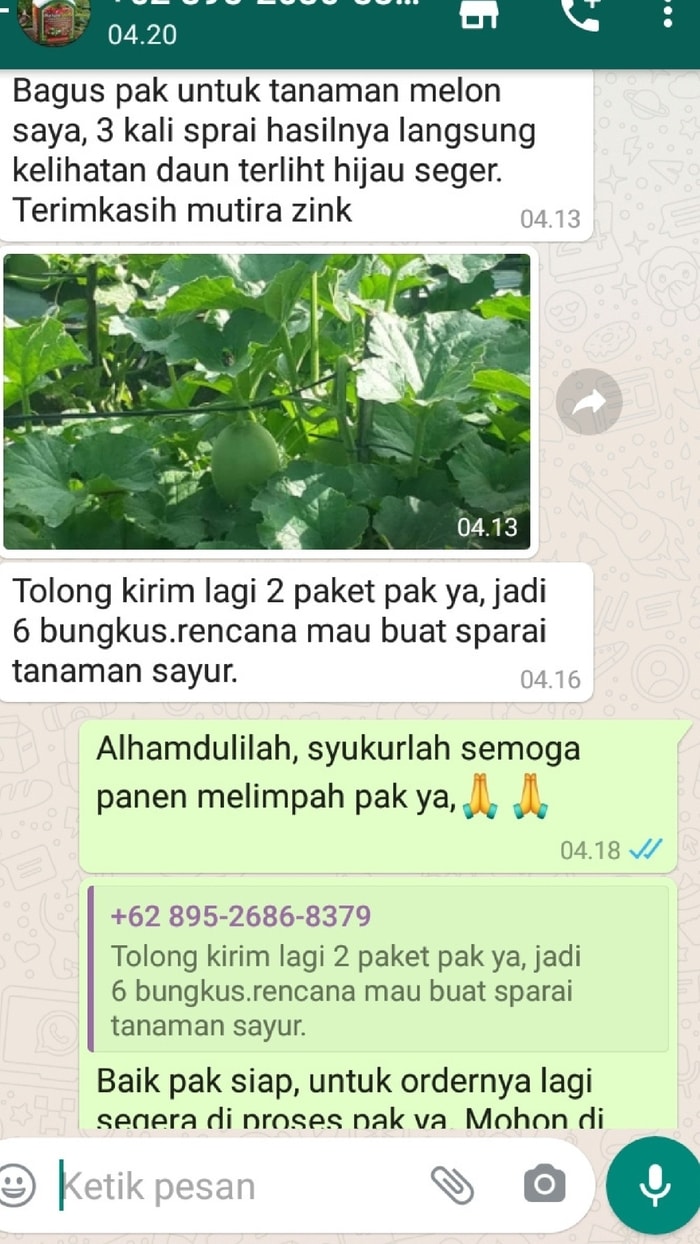Open the store catalog icon
The width and height of the screenshot is (700, 1244).
479,14
